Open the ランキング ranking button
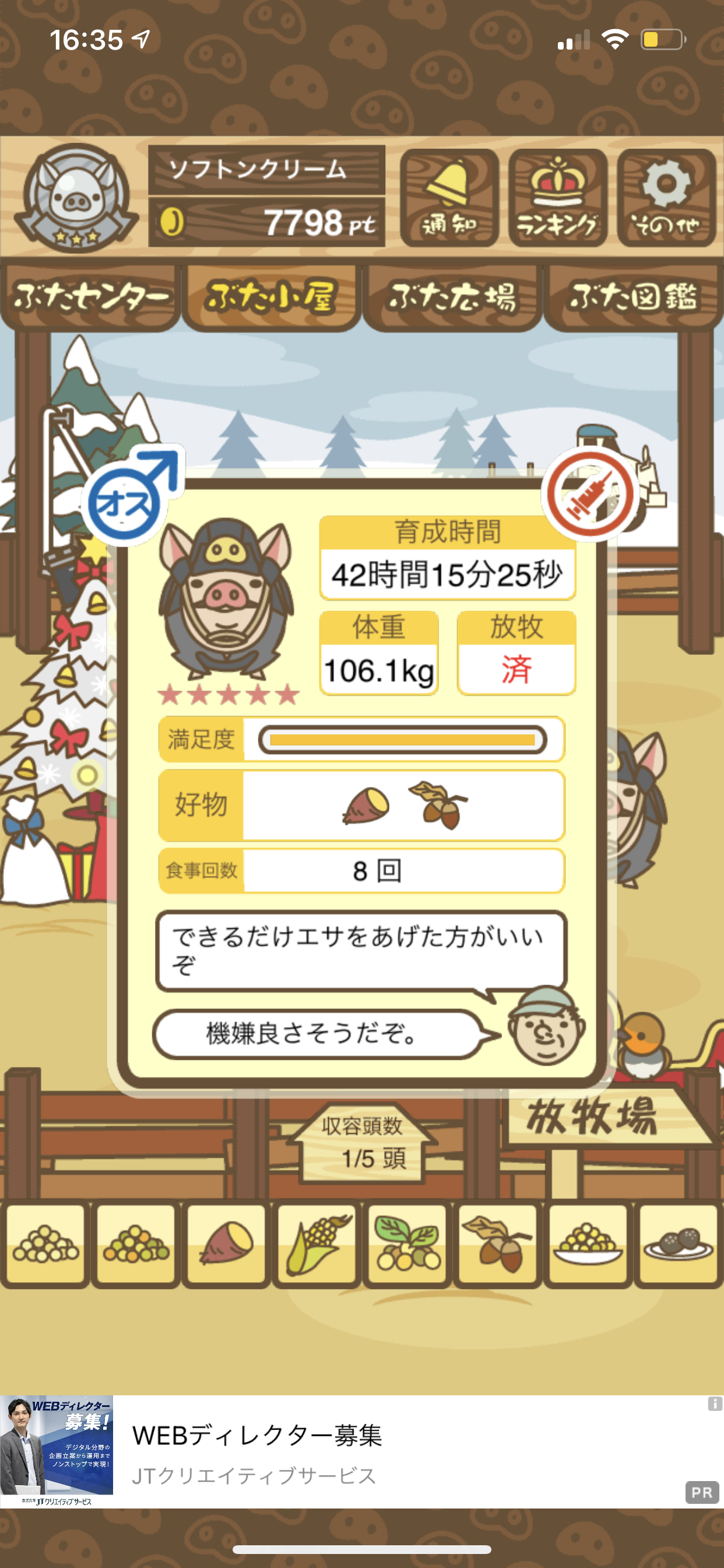Image resolution: width=724 pixels, height=1568 pixels. (557, 197)
